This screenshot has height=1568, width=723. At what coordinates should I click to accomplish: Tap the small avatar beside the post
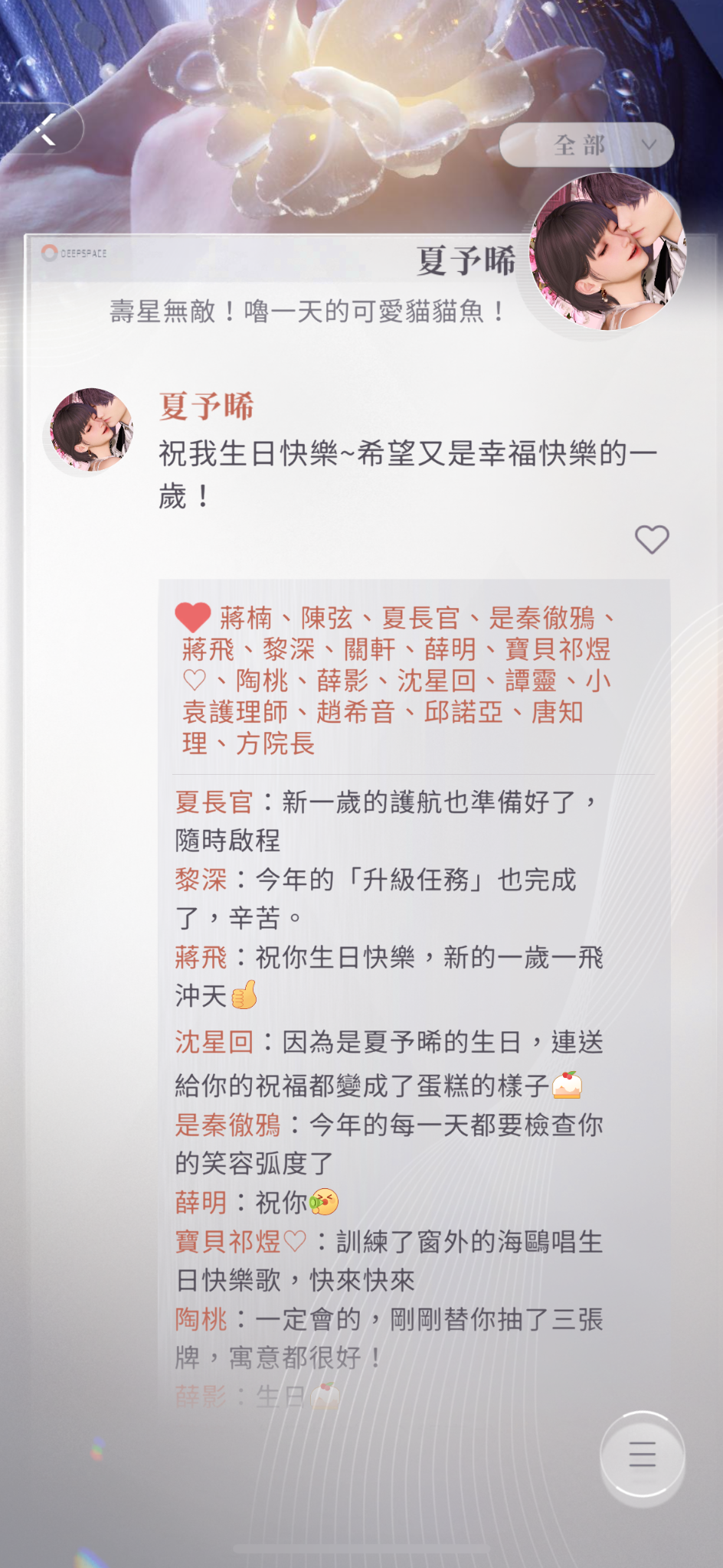[x=91, y=430]
